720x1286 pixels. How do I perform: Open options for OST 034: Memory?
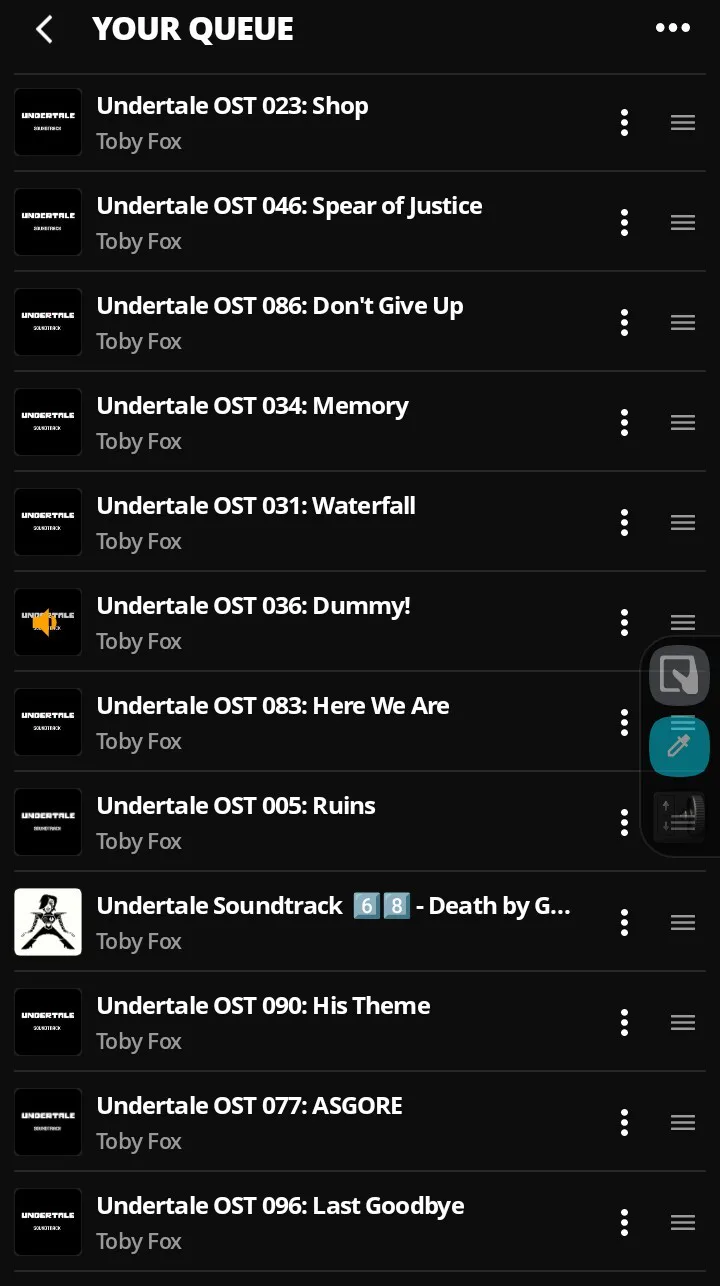coord(624,422)
